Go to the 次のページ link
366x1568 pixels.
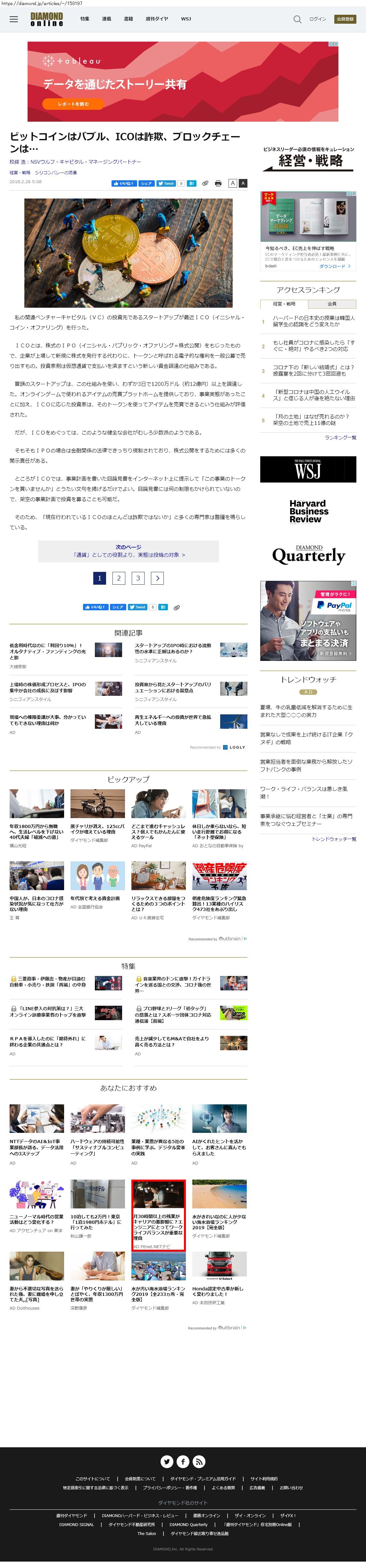tap(129, 551)
